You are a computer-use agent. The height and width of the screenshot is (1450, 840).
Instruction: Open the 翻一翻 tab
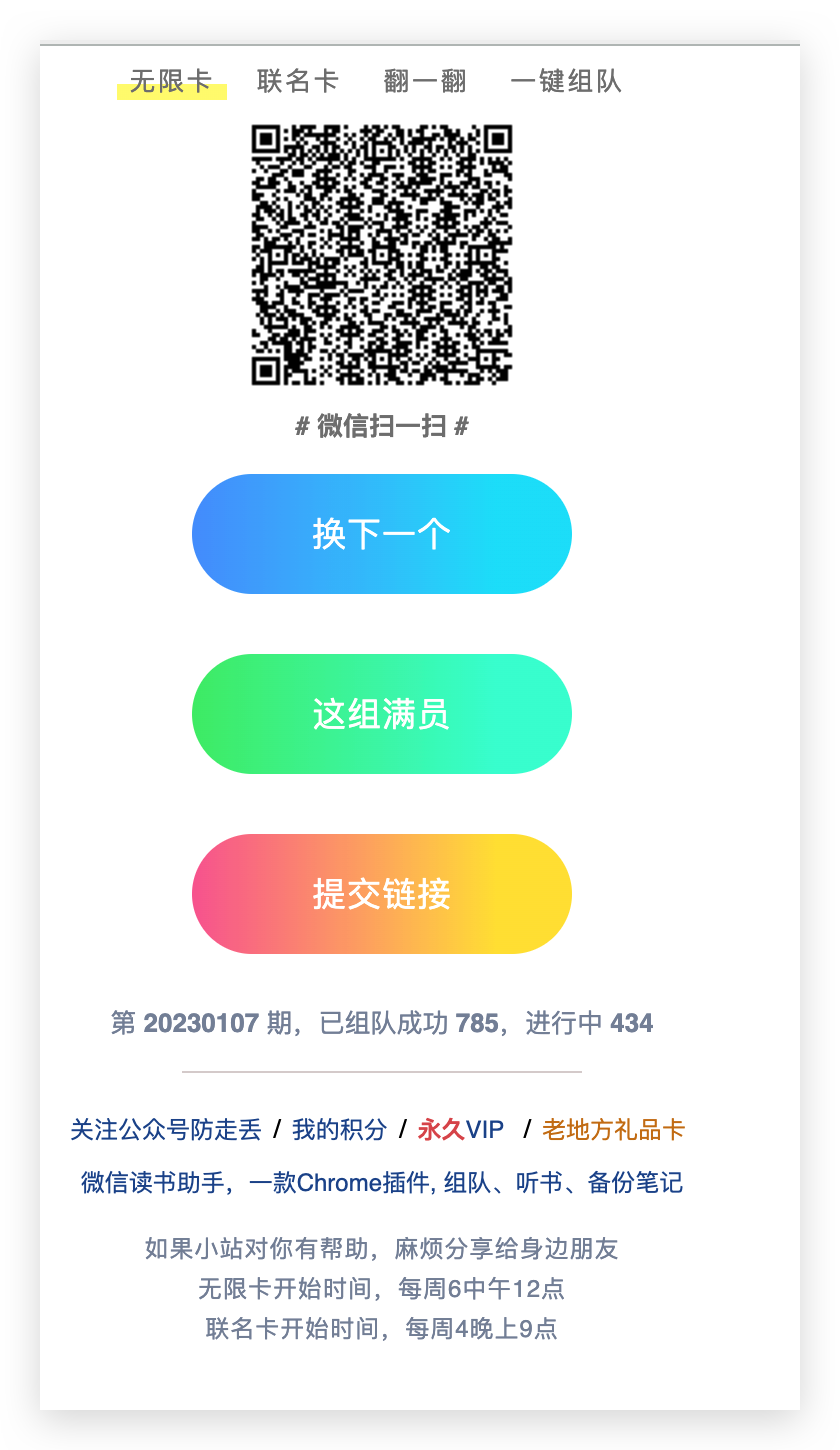(x=425, y=81)
